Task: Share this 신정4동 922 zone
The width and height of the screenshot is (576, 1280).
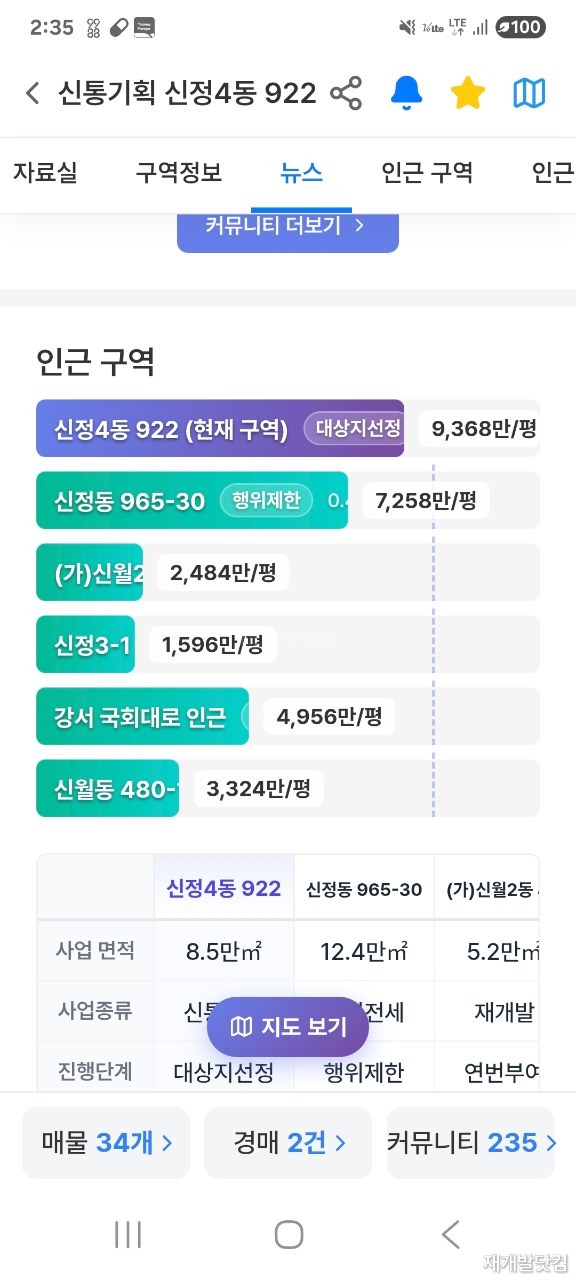Action: (346, 94)
